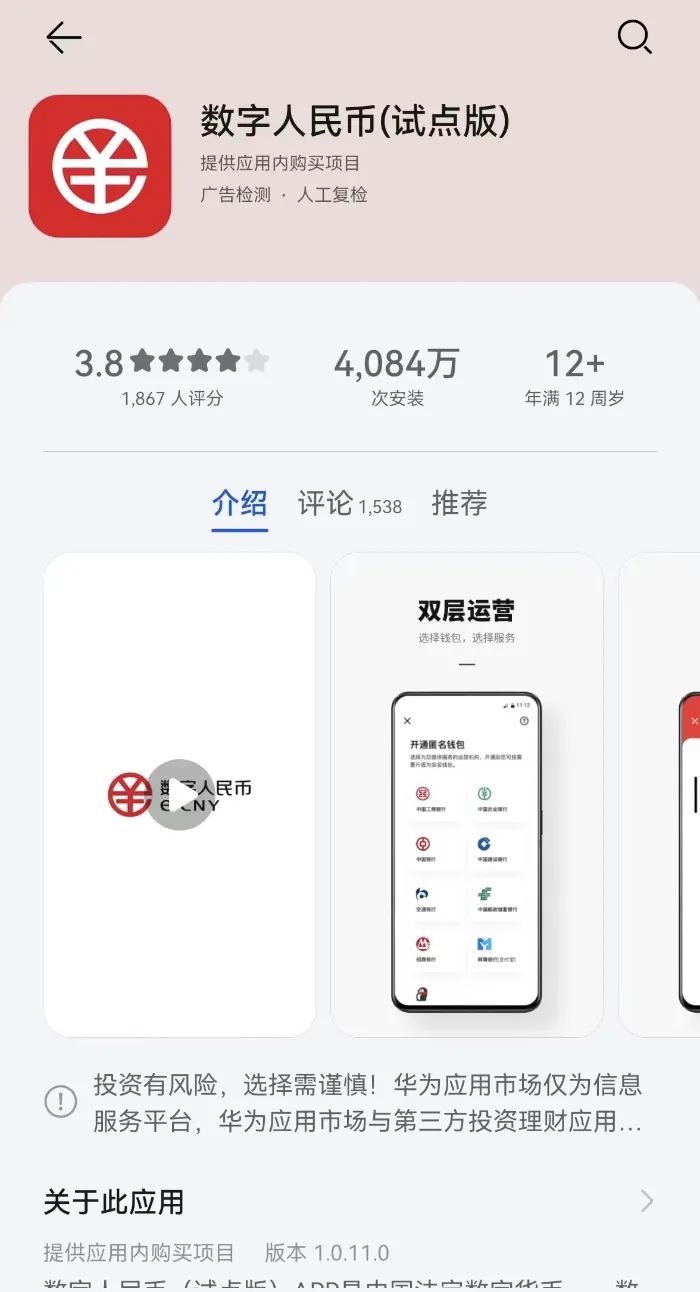This screenshot has width=700, height=1292.
Task: Select the 介绍 tab
Action: [240, 503]
